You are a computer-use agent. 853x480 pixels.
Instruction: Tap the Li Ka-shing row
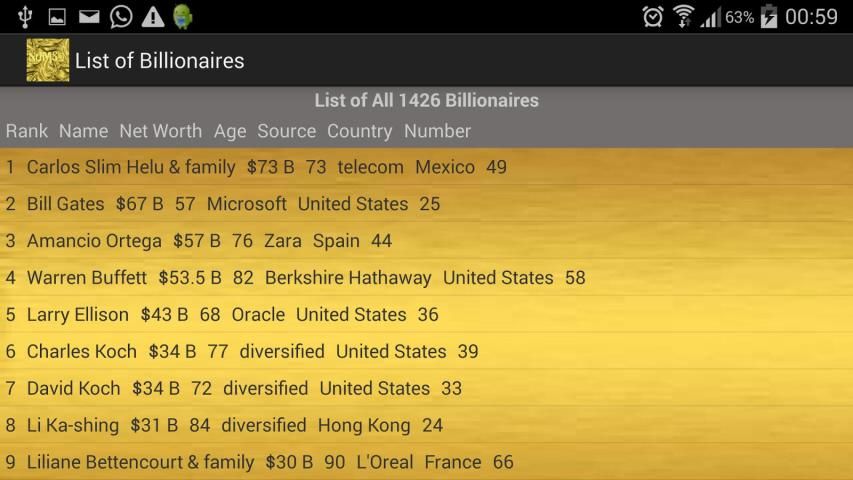click(x=426, y=425)
